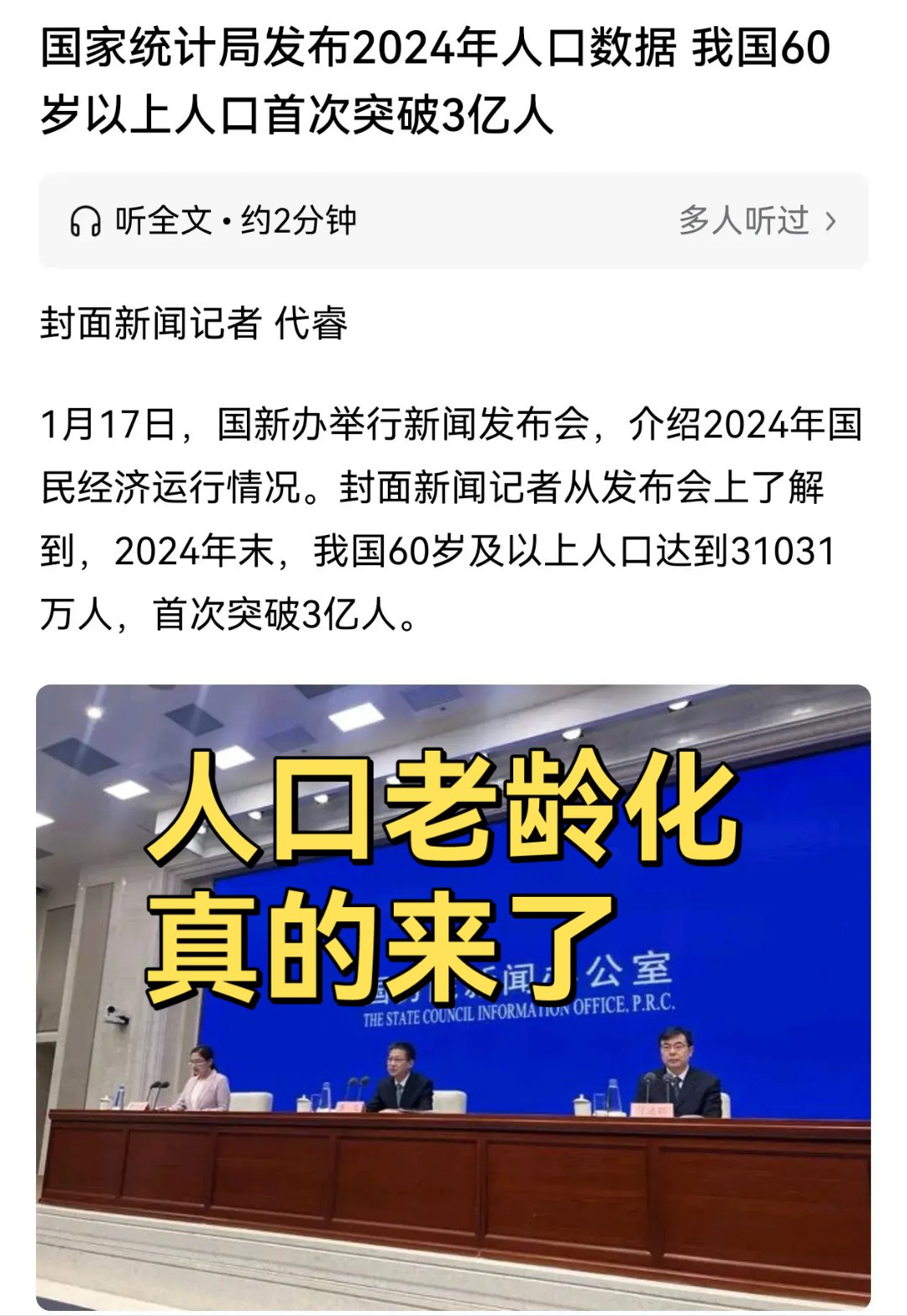Tap the headphone icon to play audio
The width and height of the screenshot is (907, 1316).
pos(84,218)
